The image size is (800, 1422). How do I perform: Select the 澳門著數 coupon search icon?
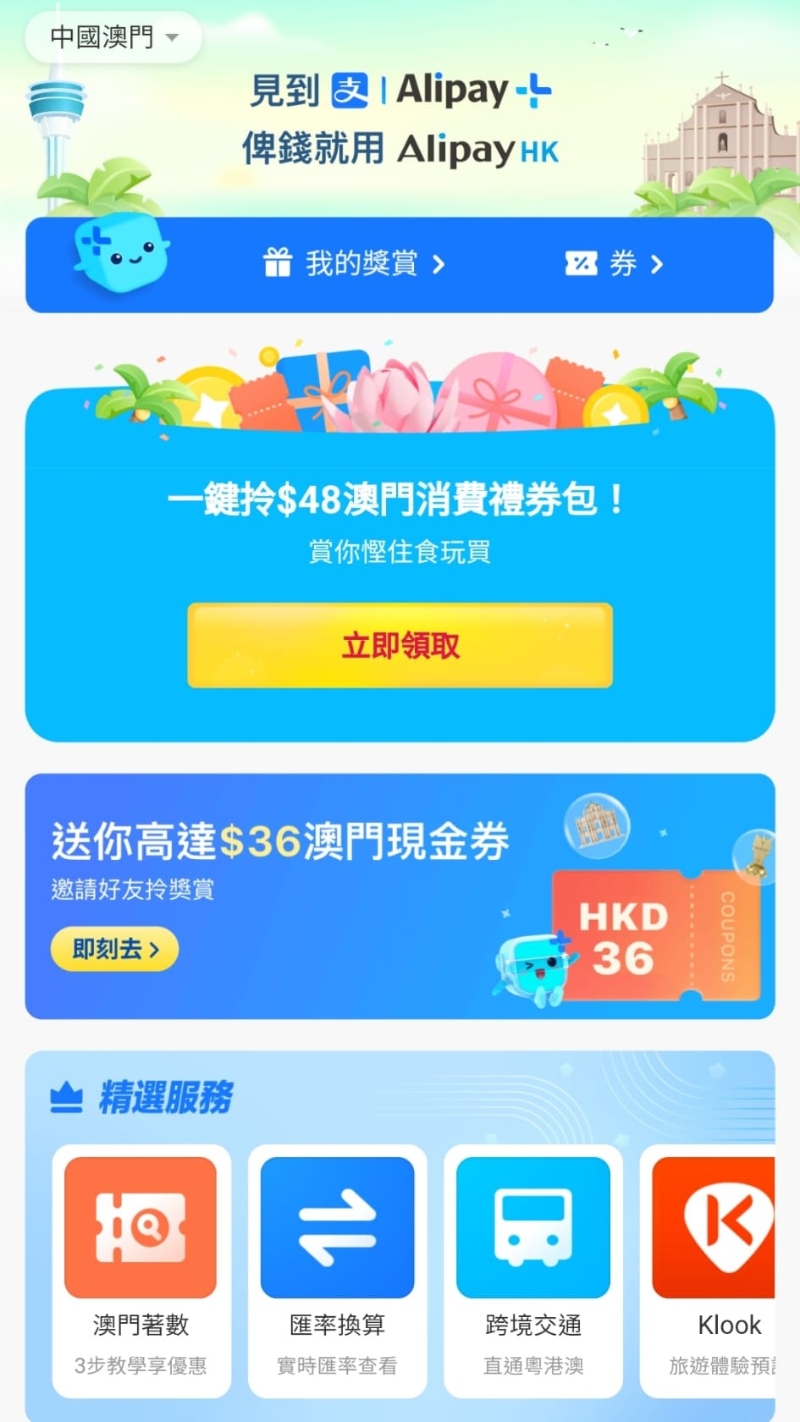pyautogui.click(x=140, y=1226)
